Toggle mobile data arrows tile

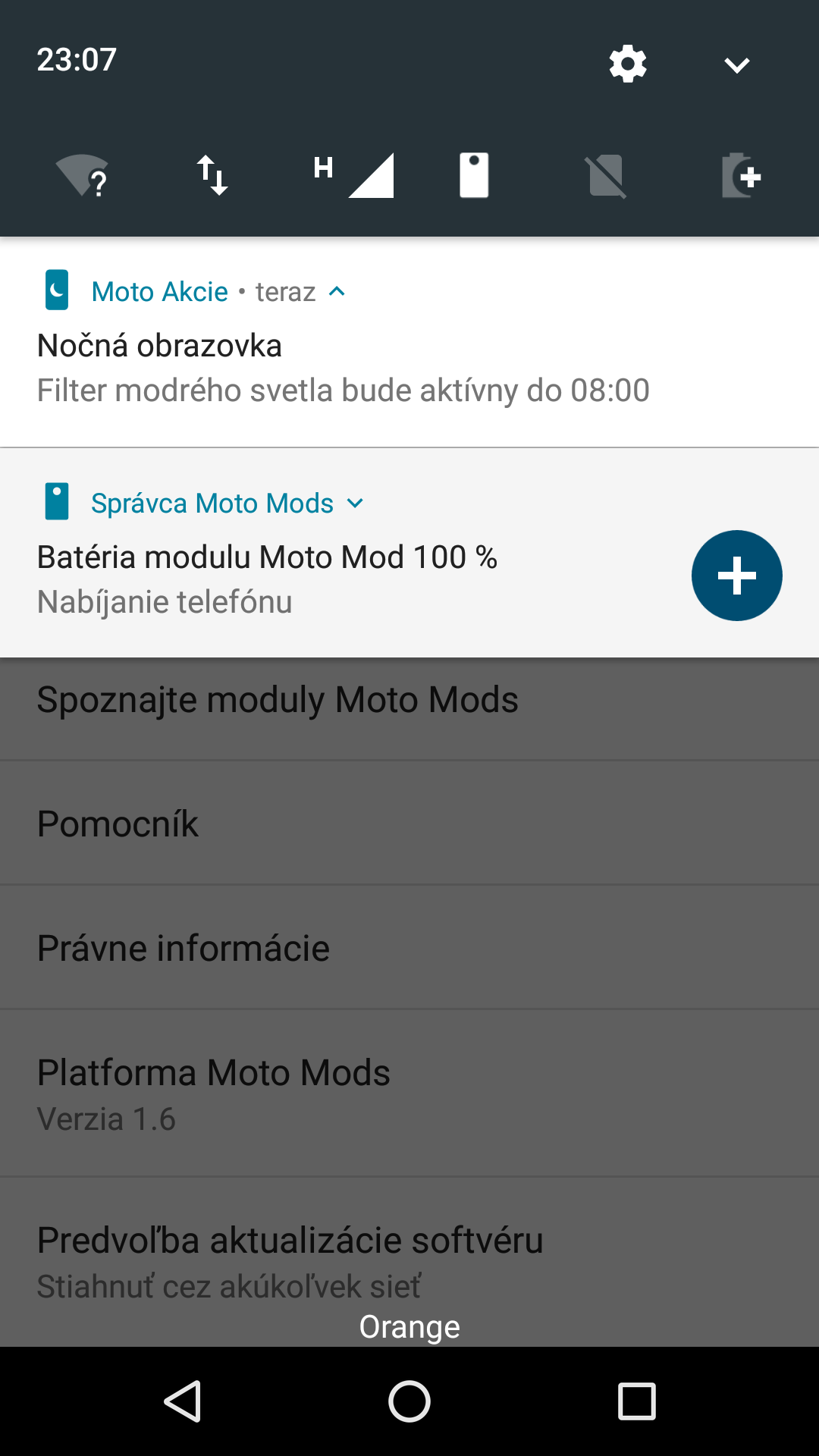pos(212,175)
